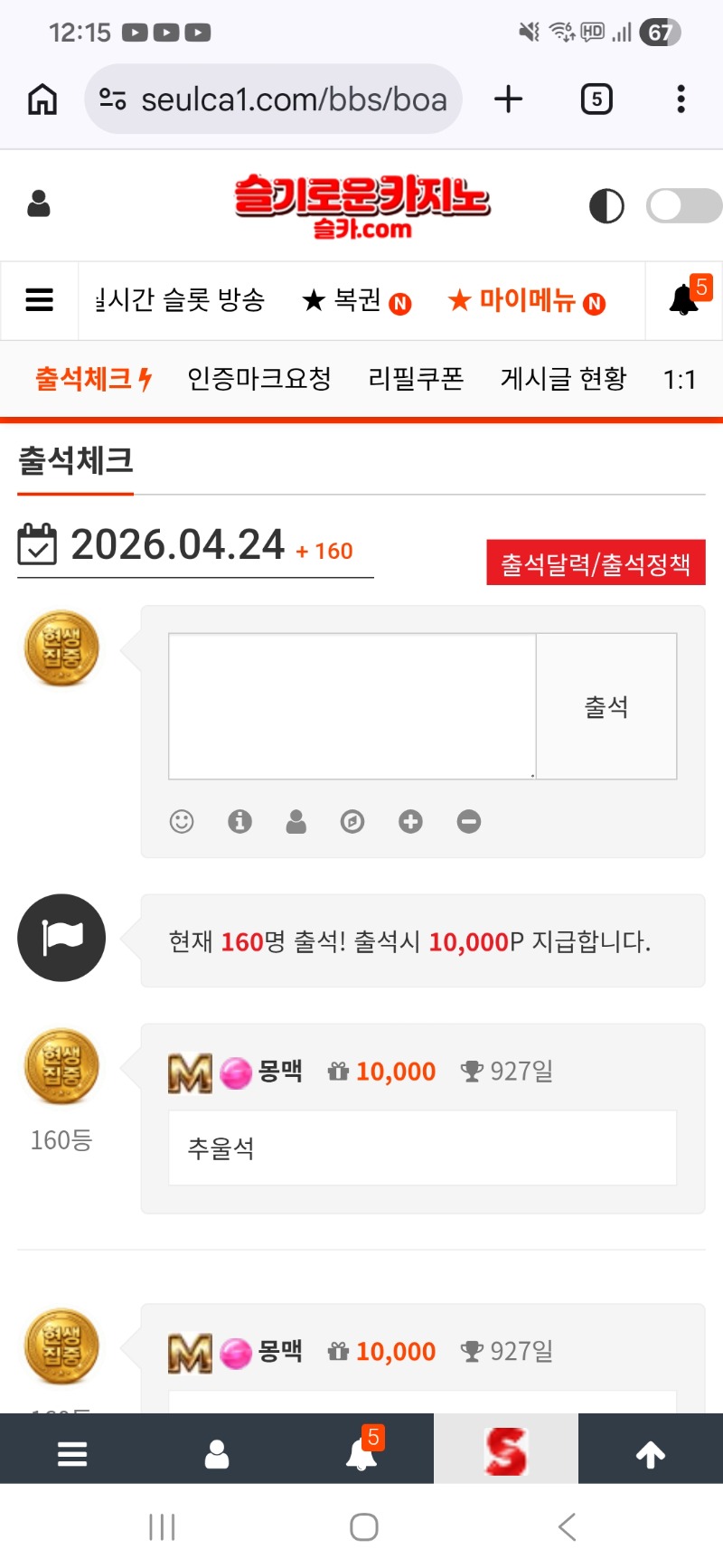Open 출석달력/출석정책 calendar and policy
Screen dimensions: 723x1568
[x=596, y=564]
